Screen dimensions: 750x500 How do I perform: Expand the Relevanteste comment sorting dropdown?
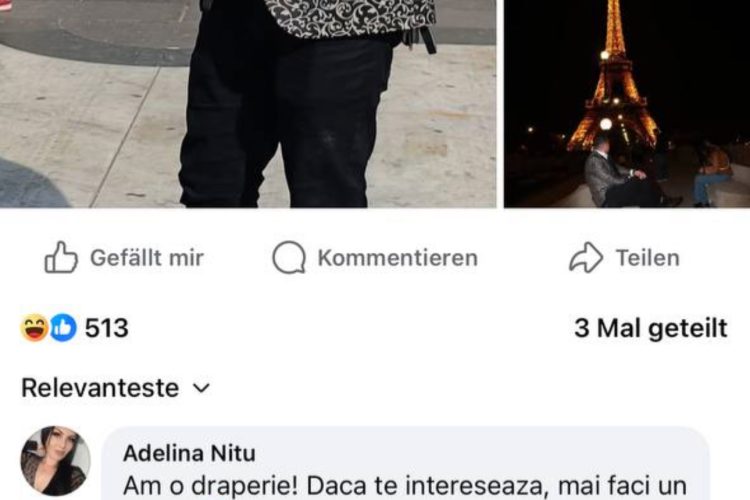115,388
